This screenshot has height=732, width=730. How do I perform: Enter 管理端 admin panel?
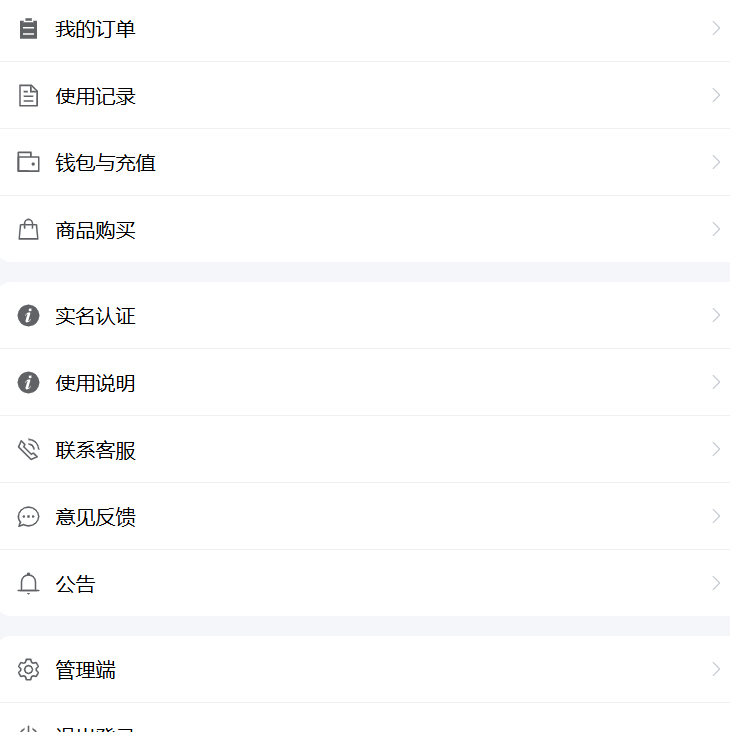point(365,669)
